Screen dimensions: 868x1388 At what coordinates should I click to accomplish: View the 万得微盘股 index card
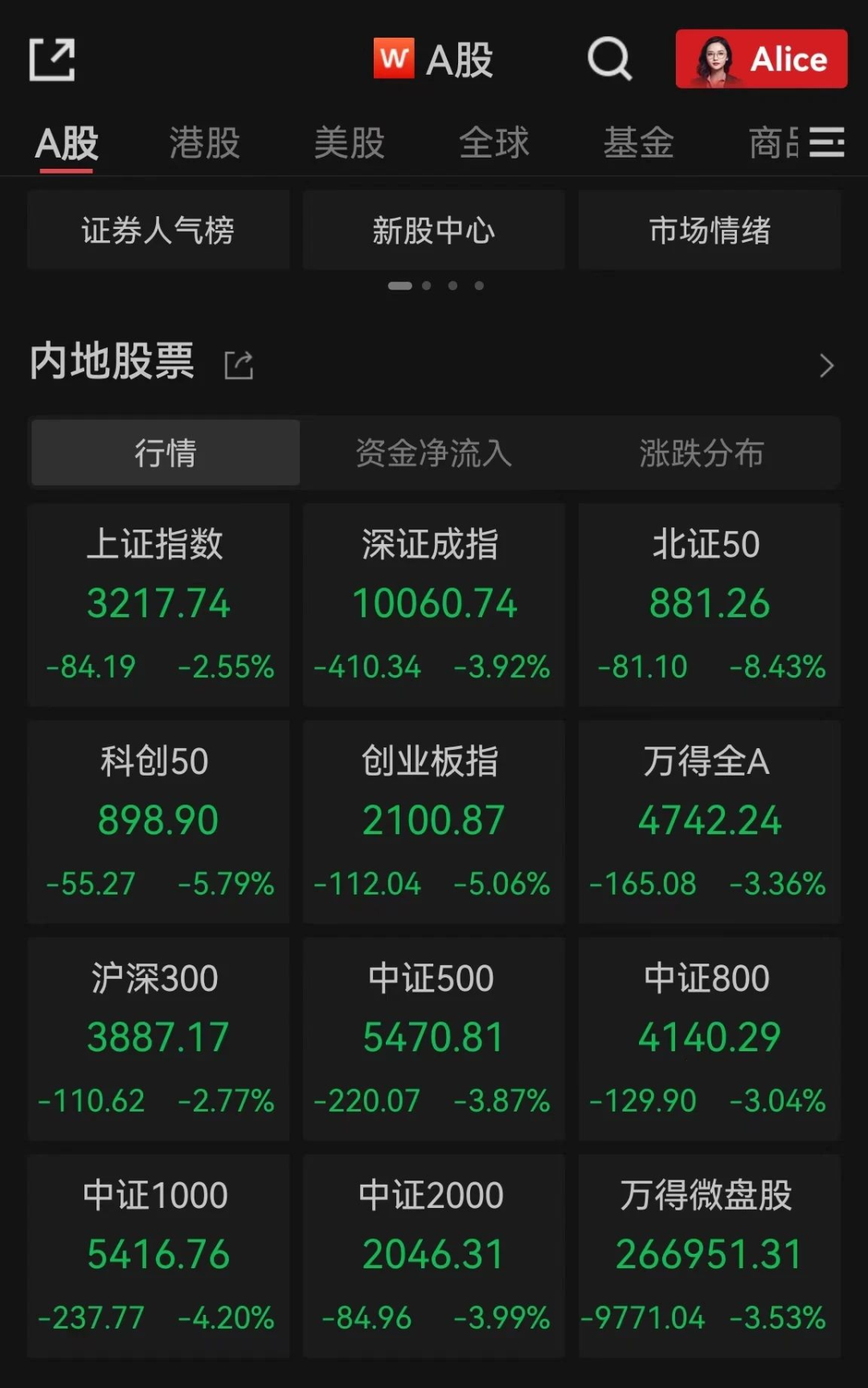point(710,1255)
